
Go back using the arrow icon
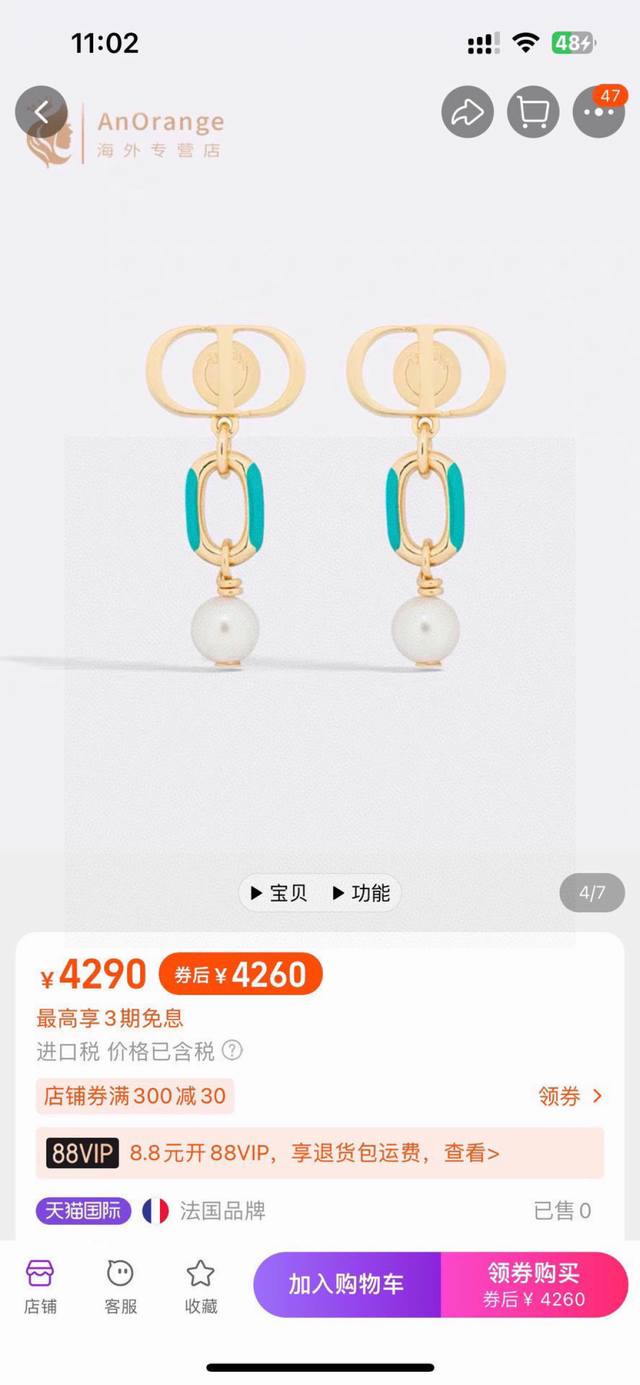tap(40, 113)
